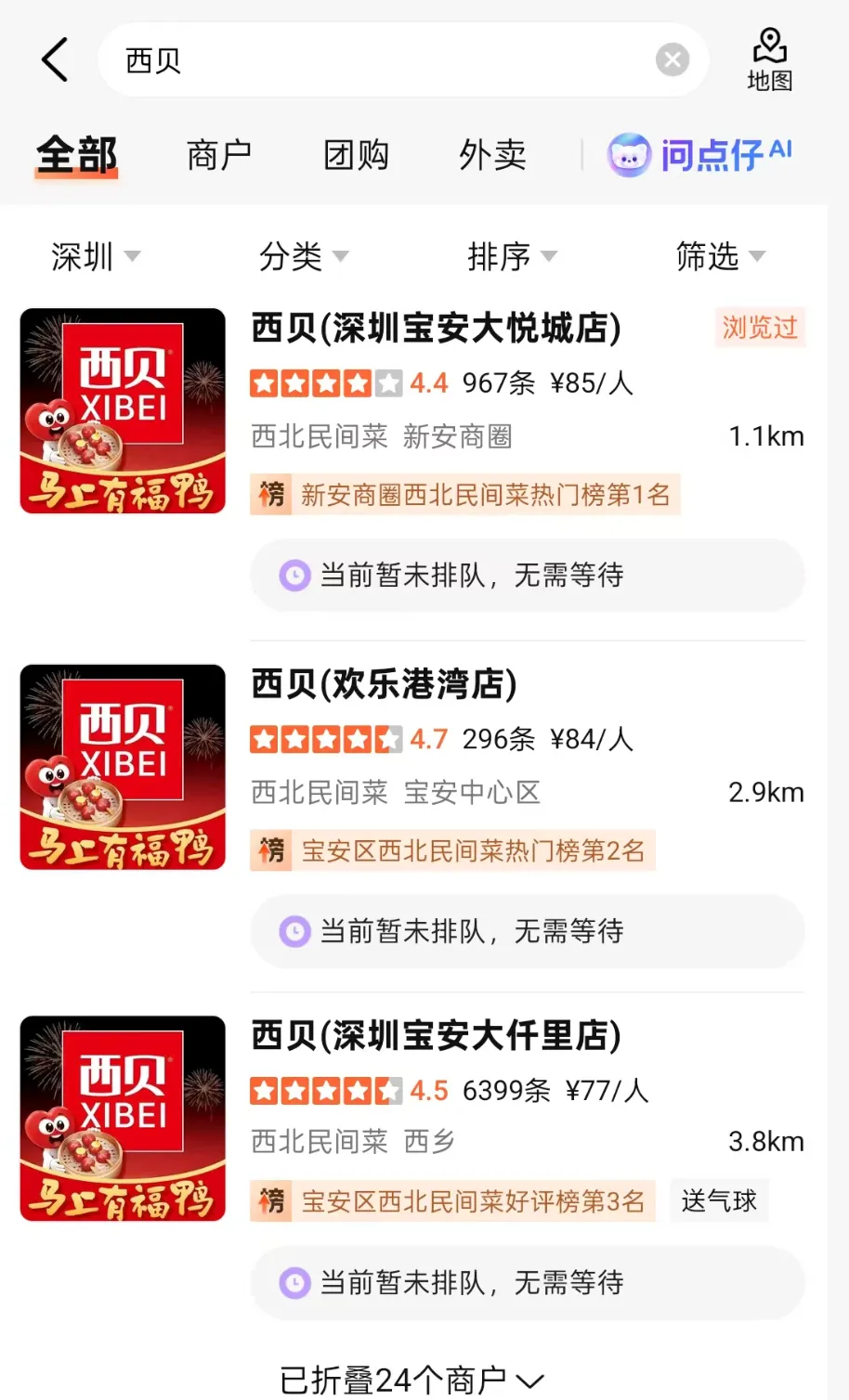
Task: Switch to the 团购 tab
Action: (356, 155)
